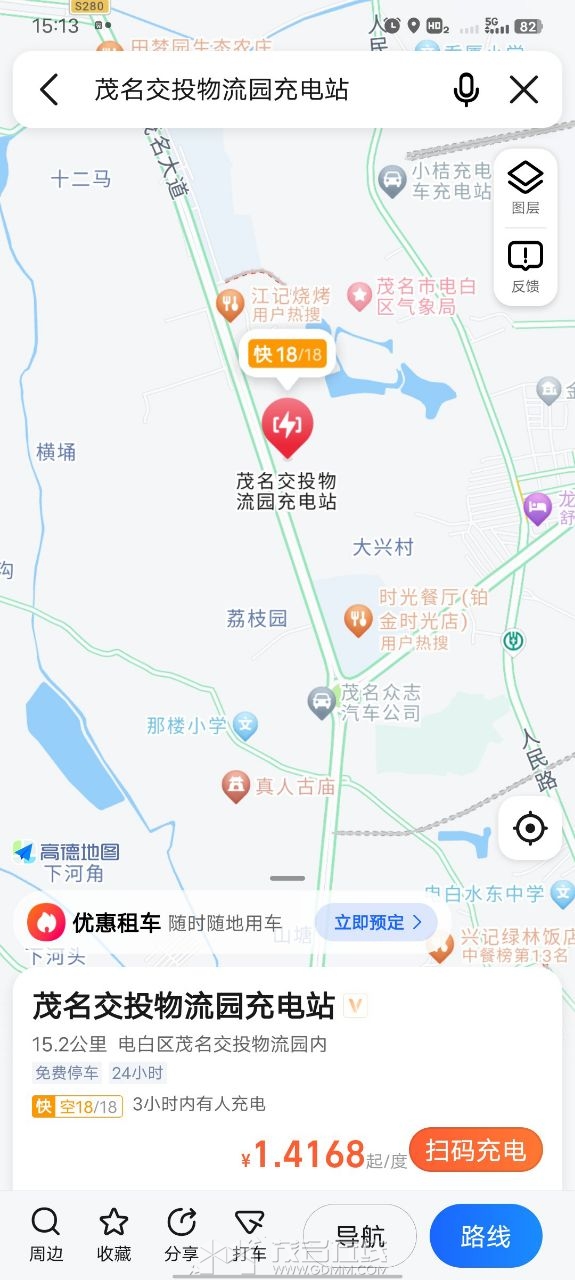This screenshot has width=575, height=1280.
Task: Clear the search with the X icon
Action: 524,90
